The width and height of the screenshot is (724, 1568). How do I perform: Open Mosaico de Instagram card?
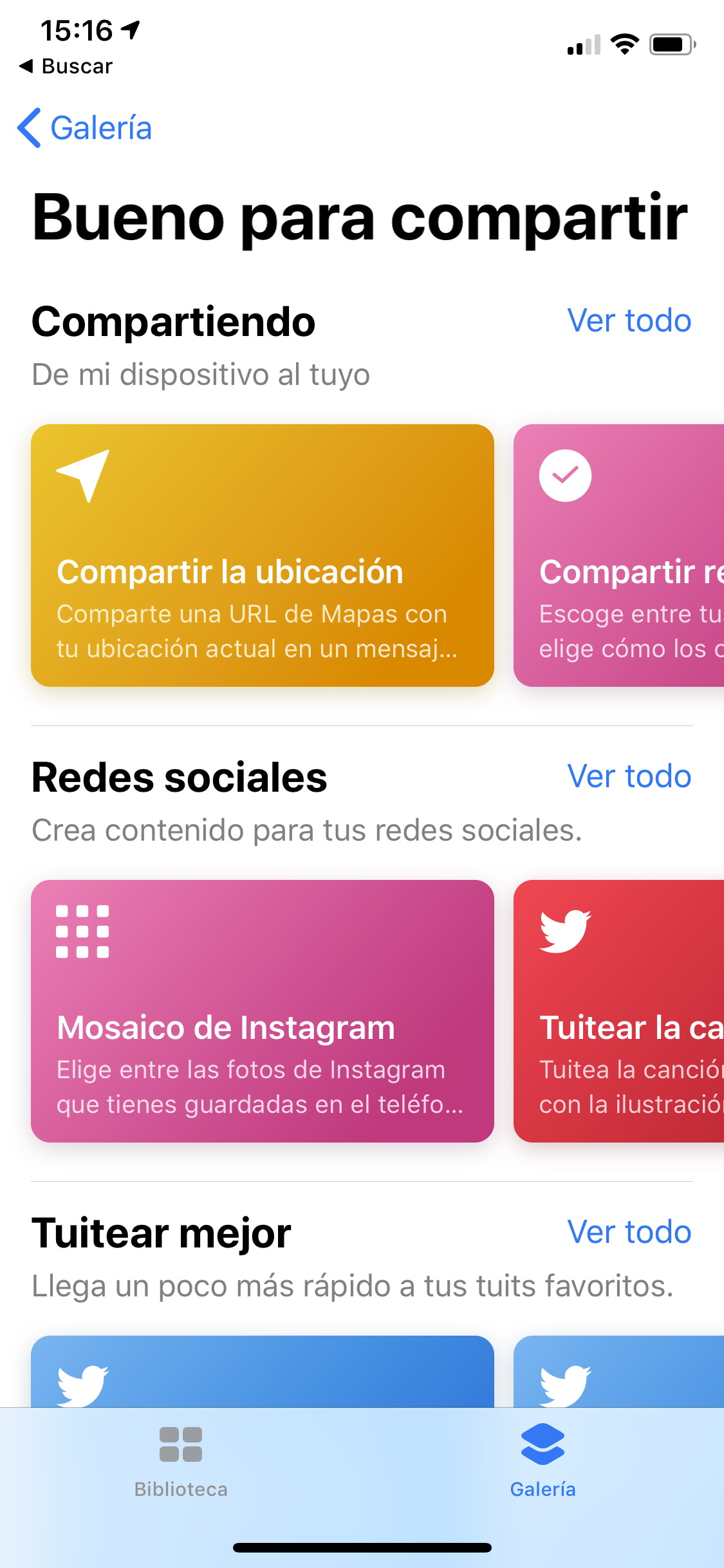pos(263,1011)
